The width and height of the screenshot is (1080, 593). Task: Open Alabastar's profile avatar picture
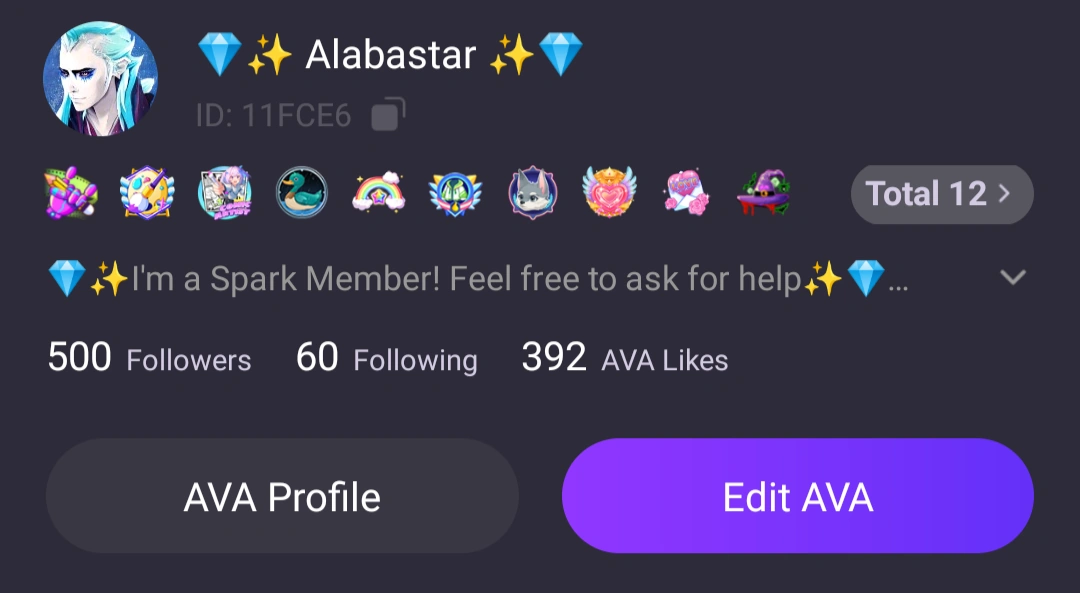coord(100,79)
